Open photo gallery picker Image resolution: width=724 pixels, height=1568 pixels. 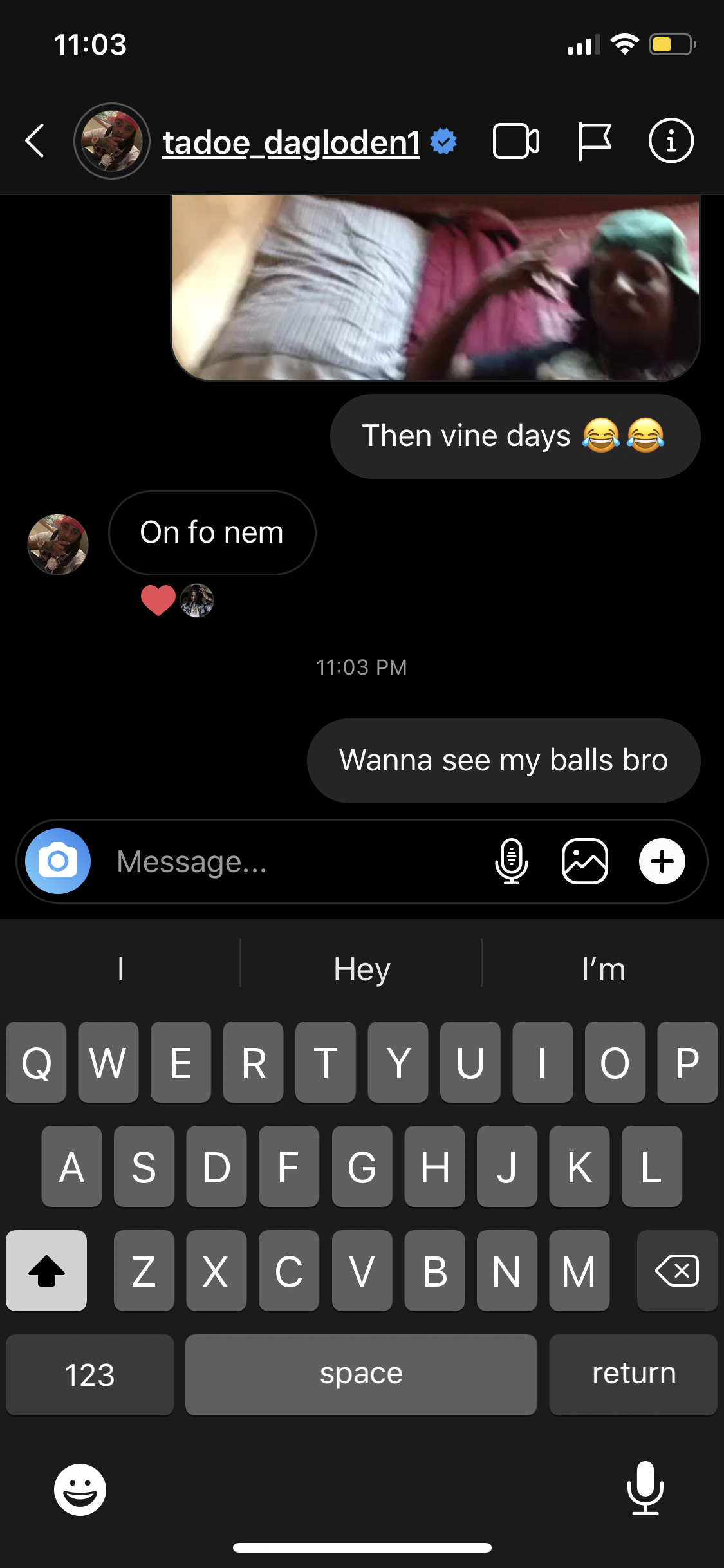point(585,861)
